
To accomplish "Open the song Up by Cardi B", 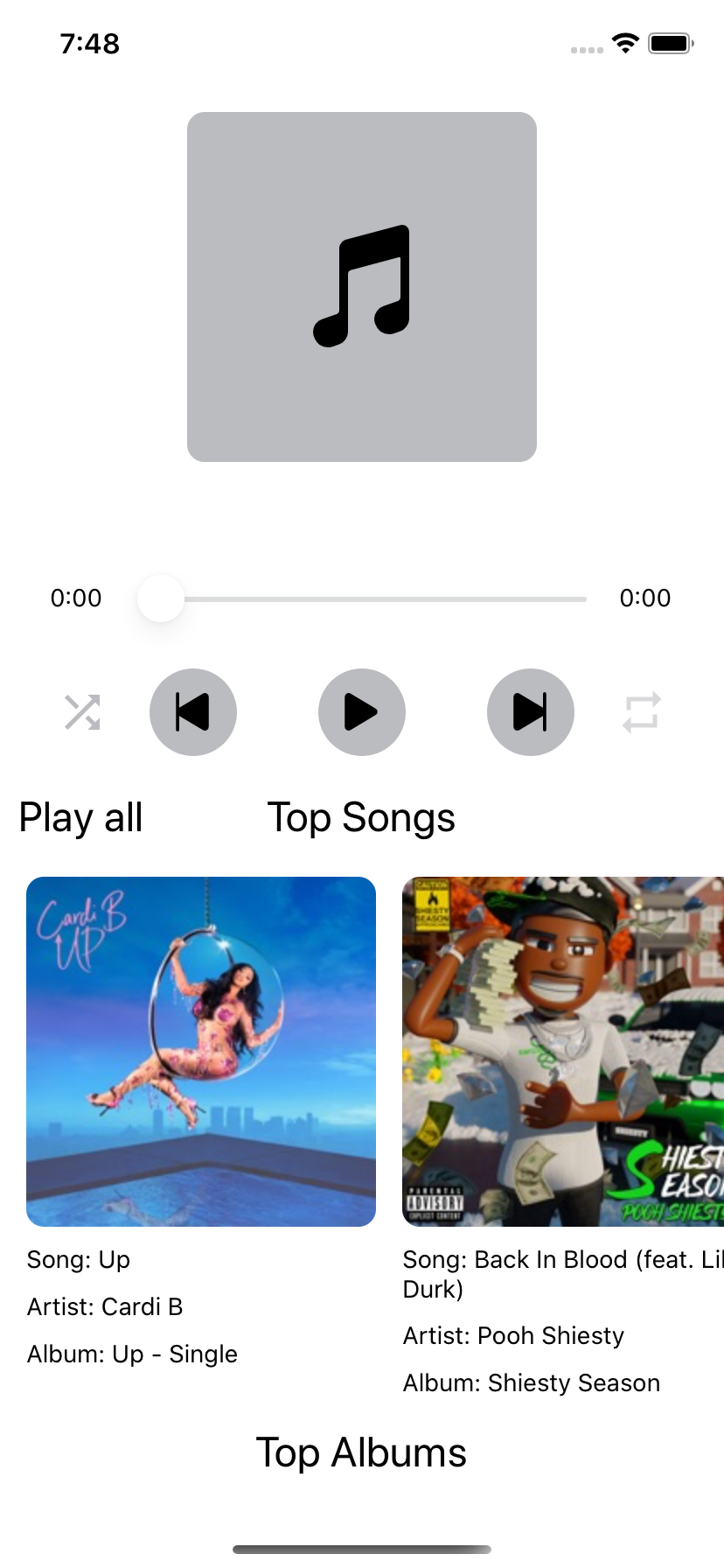I will pos(201,1051).
